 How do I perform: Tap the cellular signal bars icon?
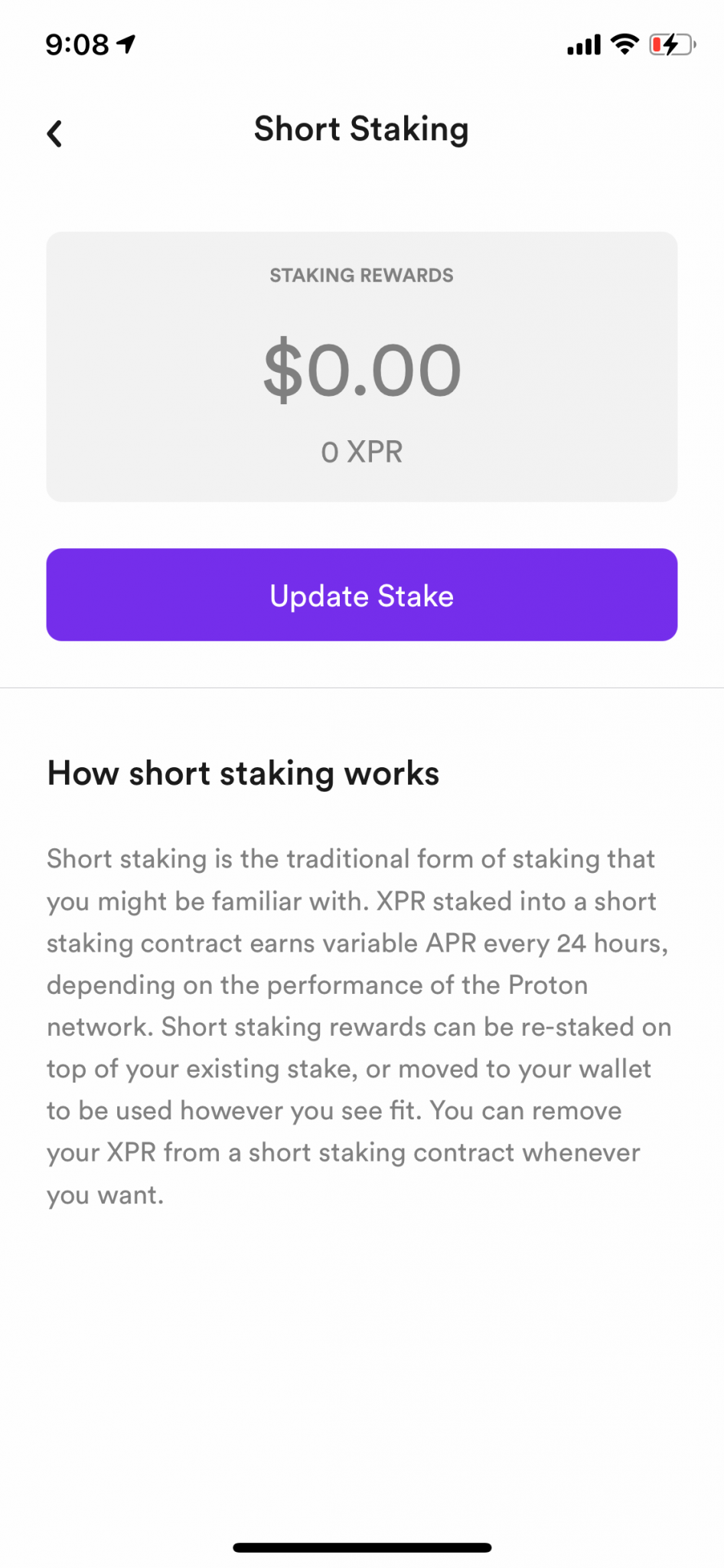point(584,44)
